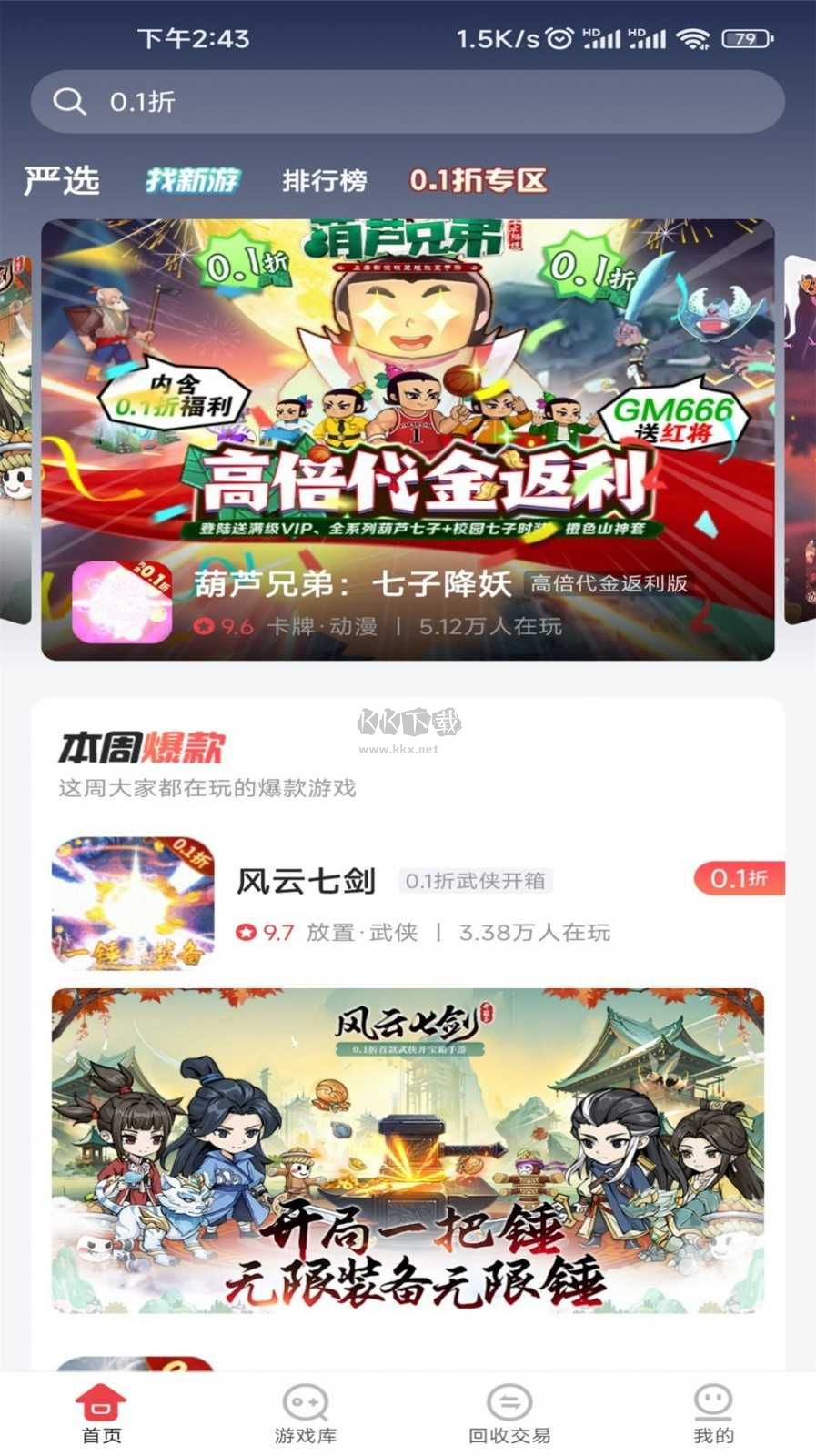The height and width of the screenshot is (1456, 816).
Task: Tap the red 0.1折 discount badge
Action: click(x=739, y=879)
